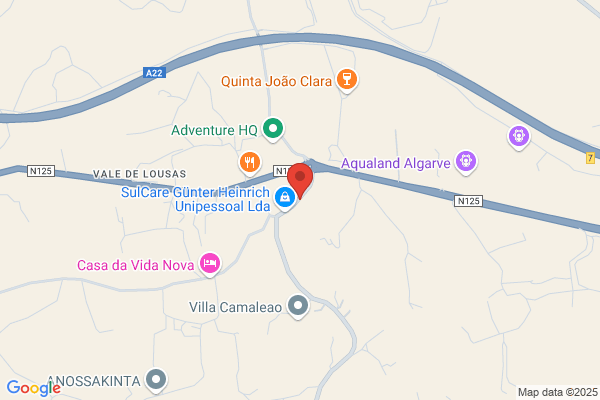Select the Quinta João Clara marker

346,80
